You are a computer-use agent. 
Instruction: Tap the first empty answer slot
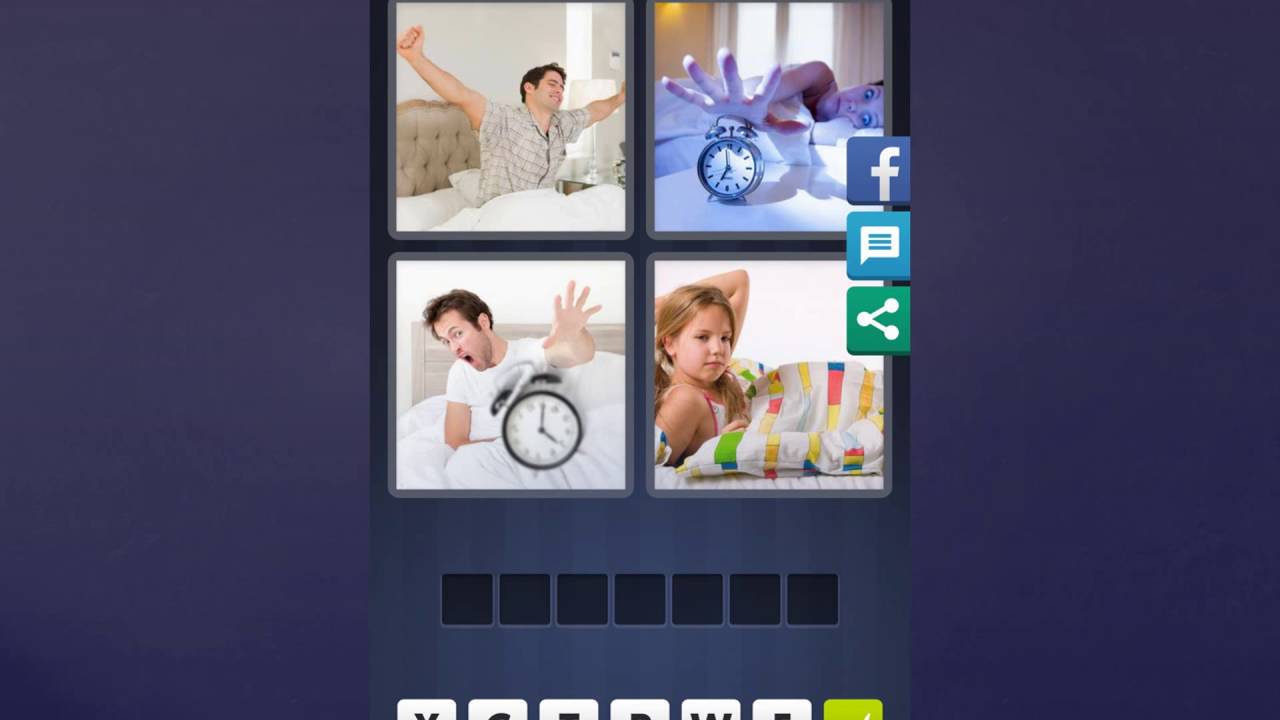(x=467, y=600)
